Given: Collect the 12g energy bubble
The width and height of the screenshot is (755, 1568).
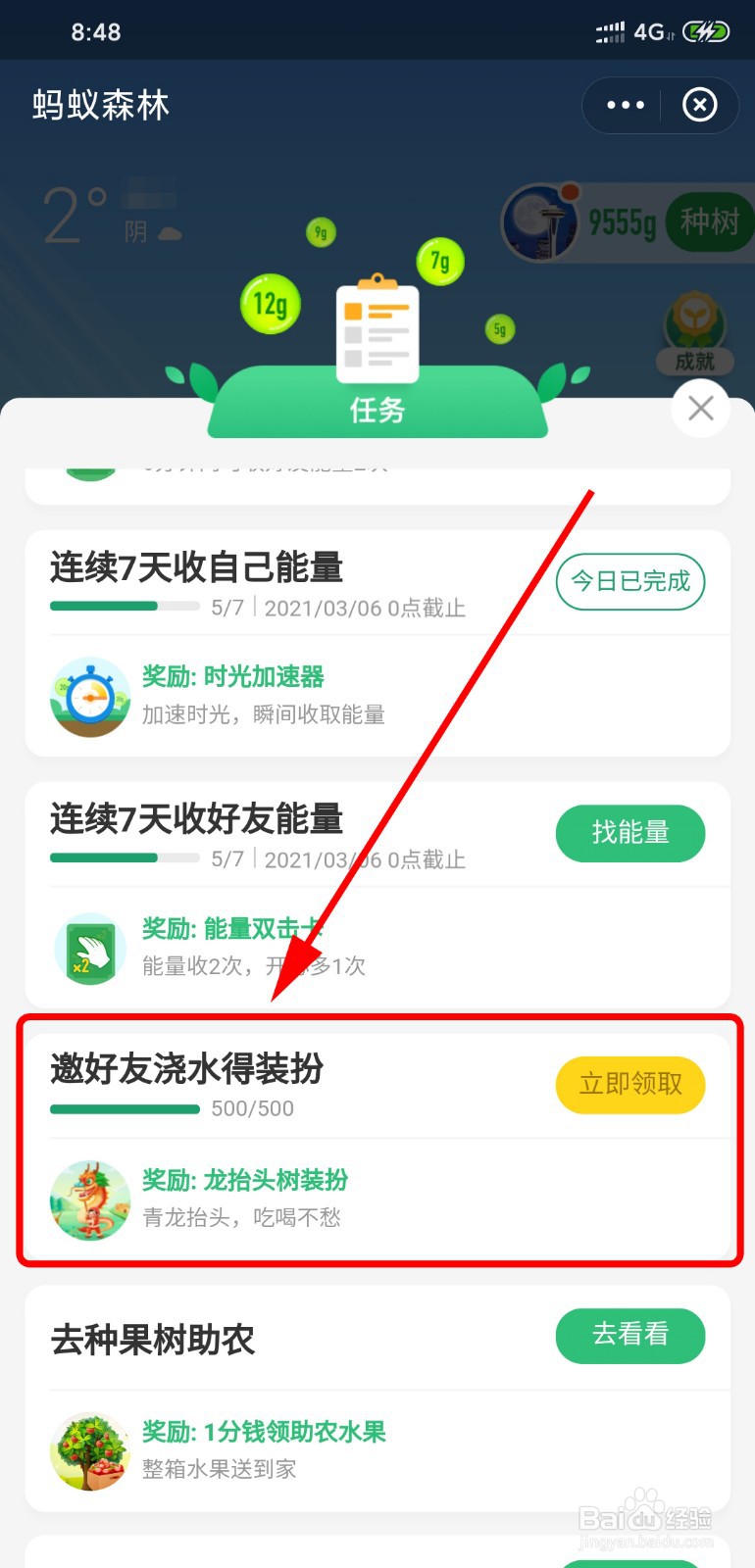Looking at the screenshot, I should pyautogui.click(x=271, y=305).
